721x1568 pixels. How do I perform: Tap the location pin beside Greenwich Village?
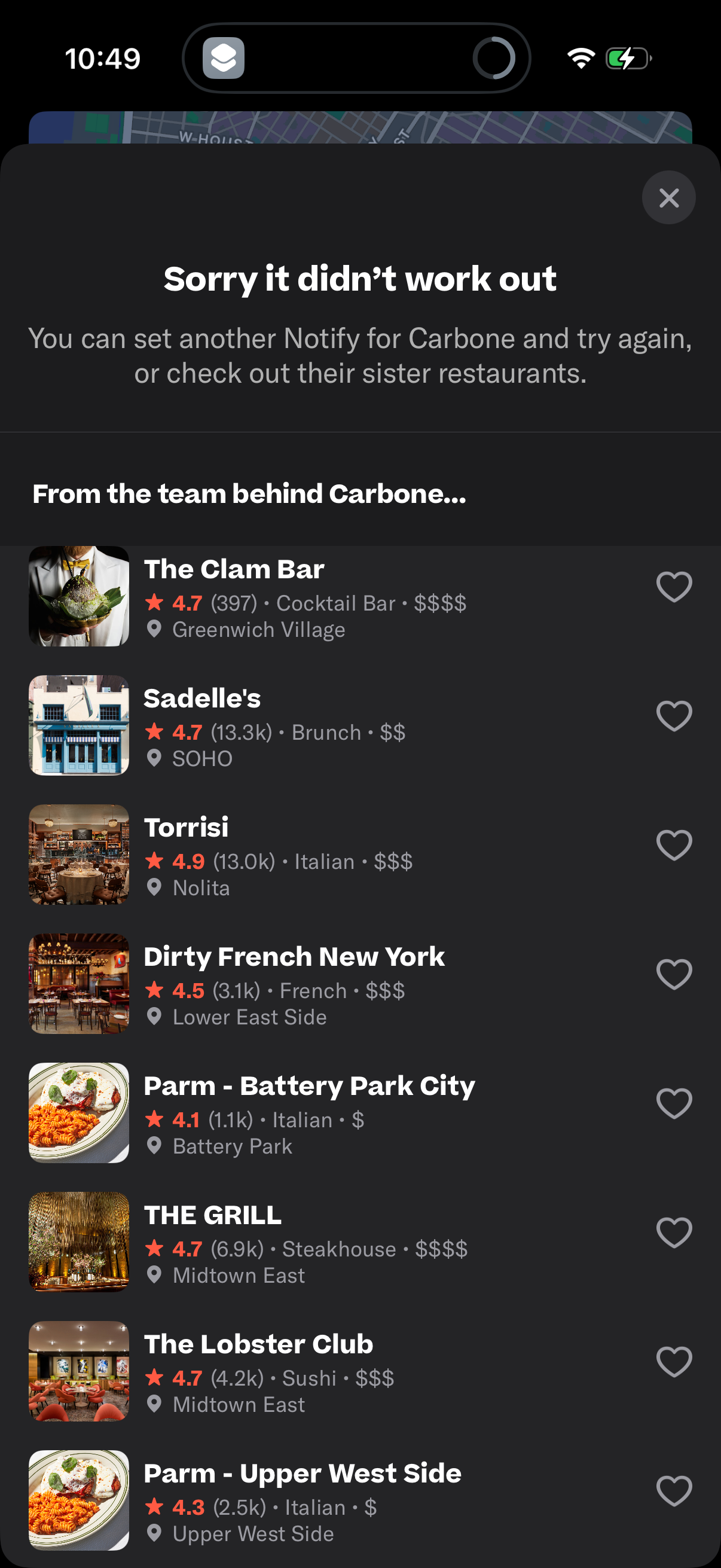click(155, 629)
